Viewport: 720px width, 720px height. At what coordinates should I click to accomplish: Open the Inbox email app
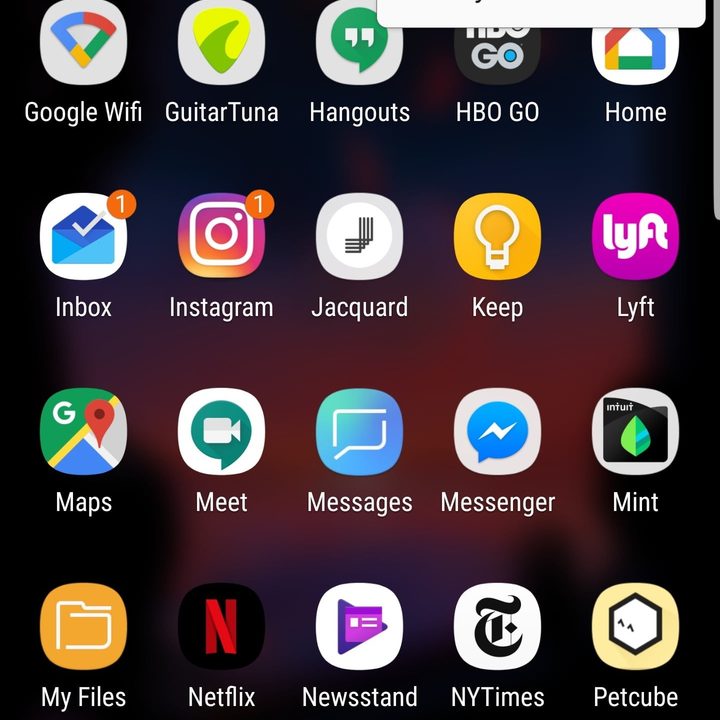pos(83,237)
